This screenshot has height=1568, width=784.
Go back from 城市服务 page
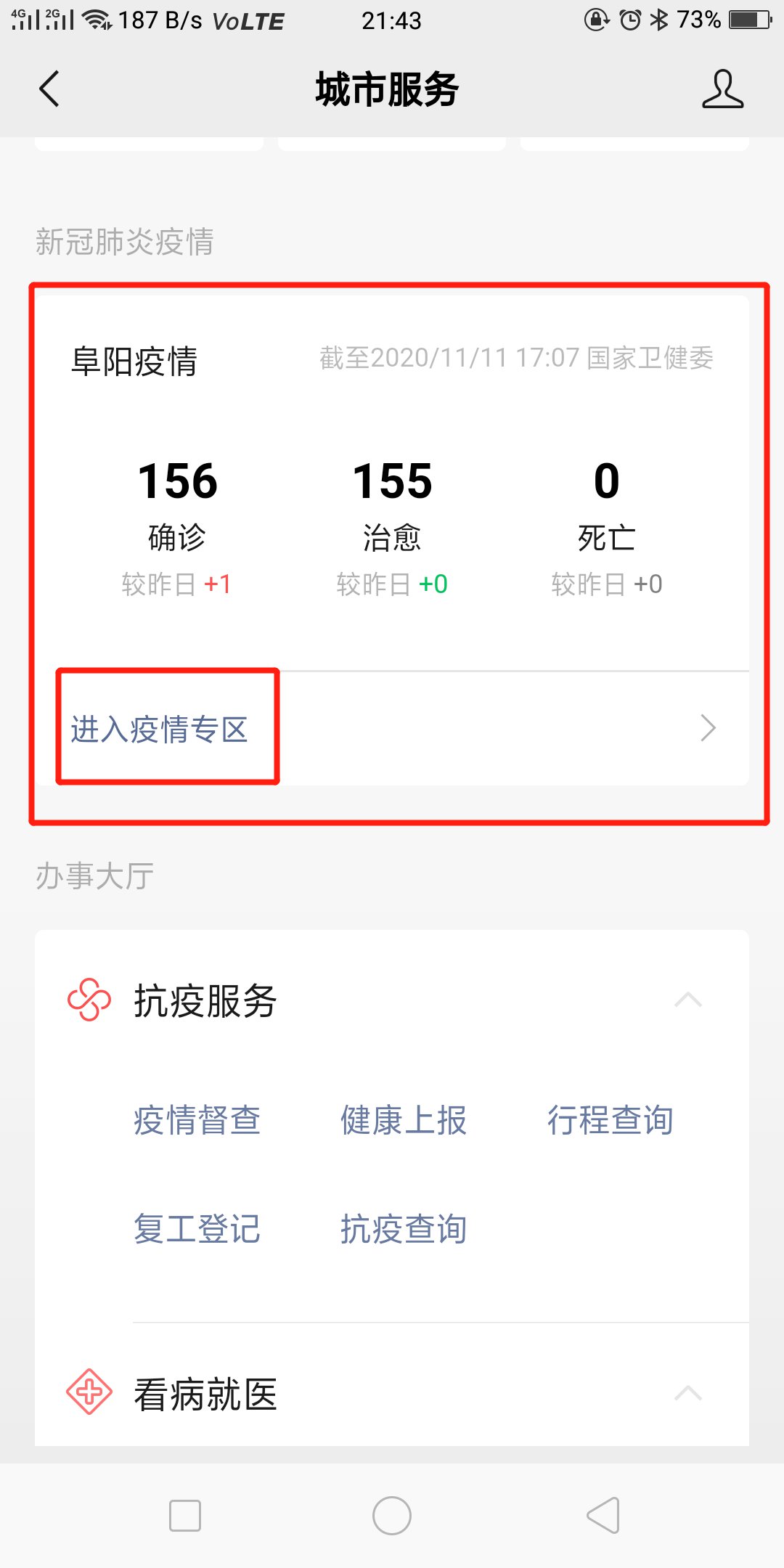49,89
